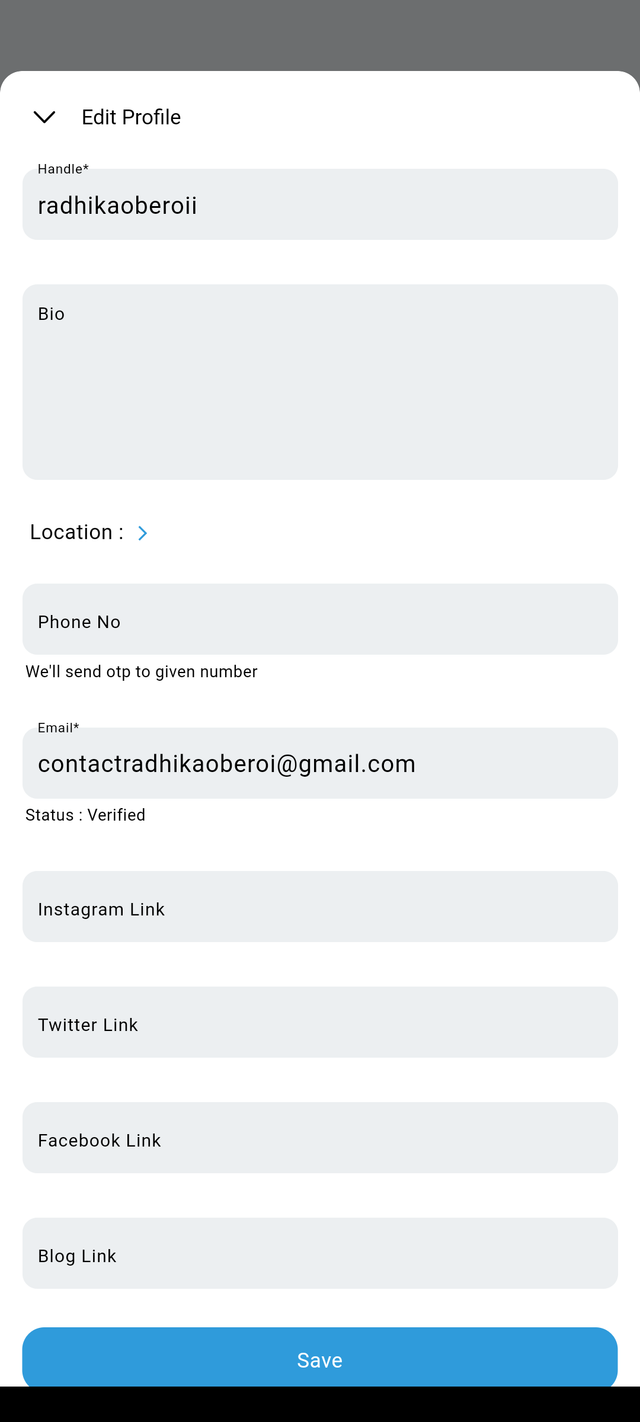Edit the Handle field
The image size is (640, 1422).
pyautogui.click(x=320, y=205)
